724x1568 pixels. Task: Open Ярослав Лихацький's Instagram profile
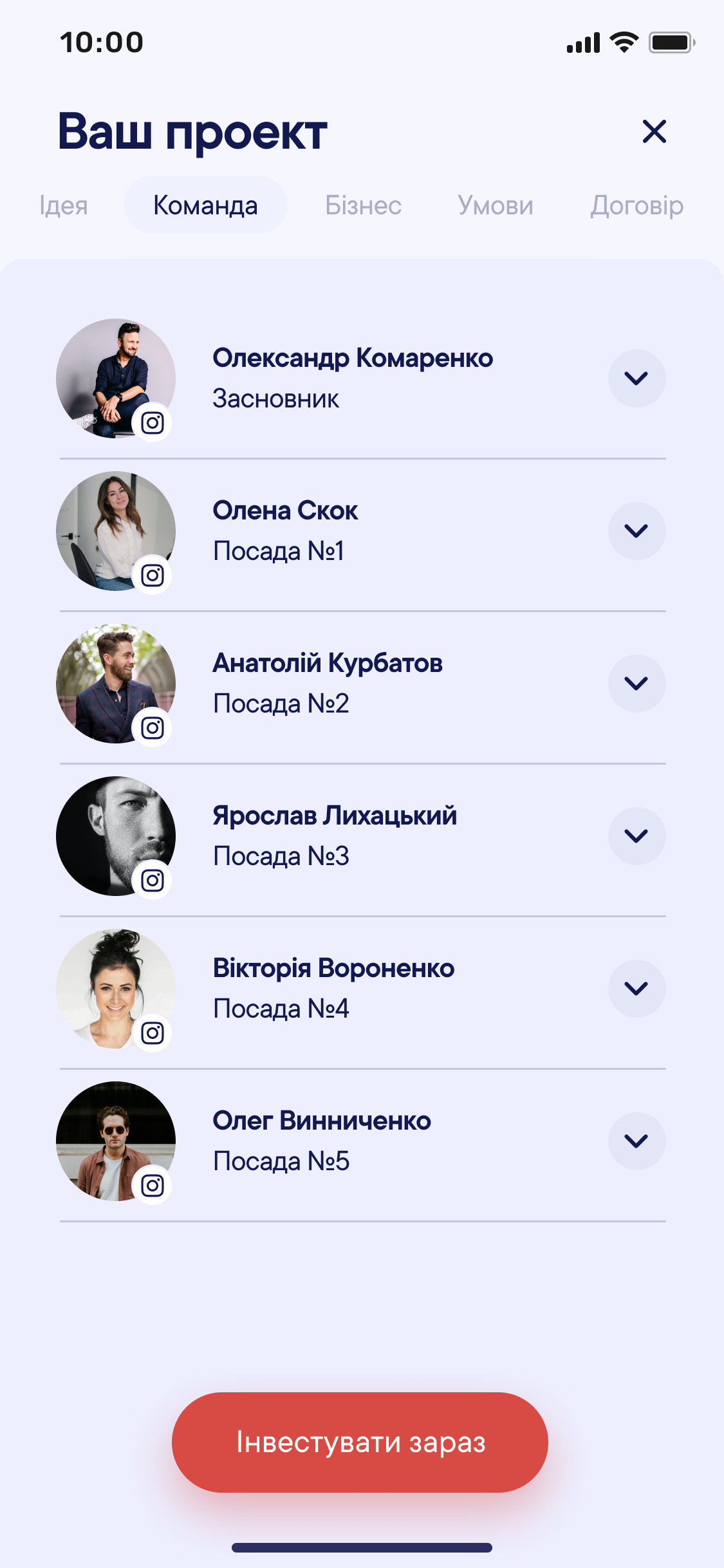coord(153,881)
